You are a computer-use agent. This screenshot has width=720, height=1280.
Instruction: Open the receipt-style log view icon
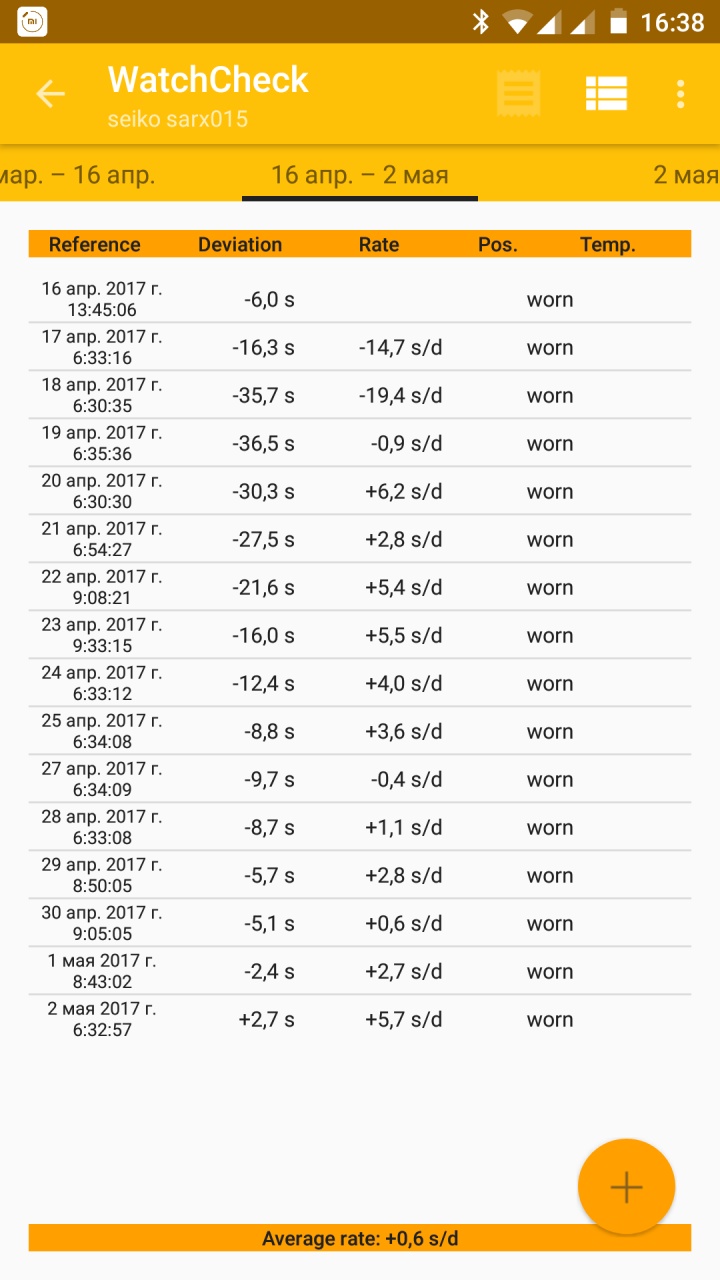click(519, 94)
